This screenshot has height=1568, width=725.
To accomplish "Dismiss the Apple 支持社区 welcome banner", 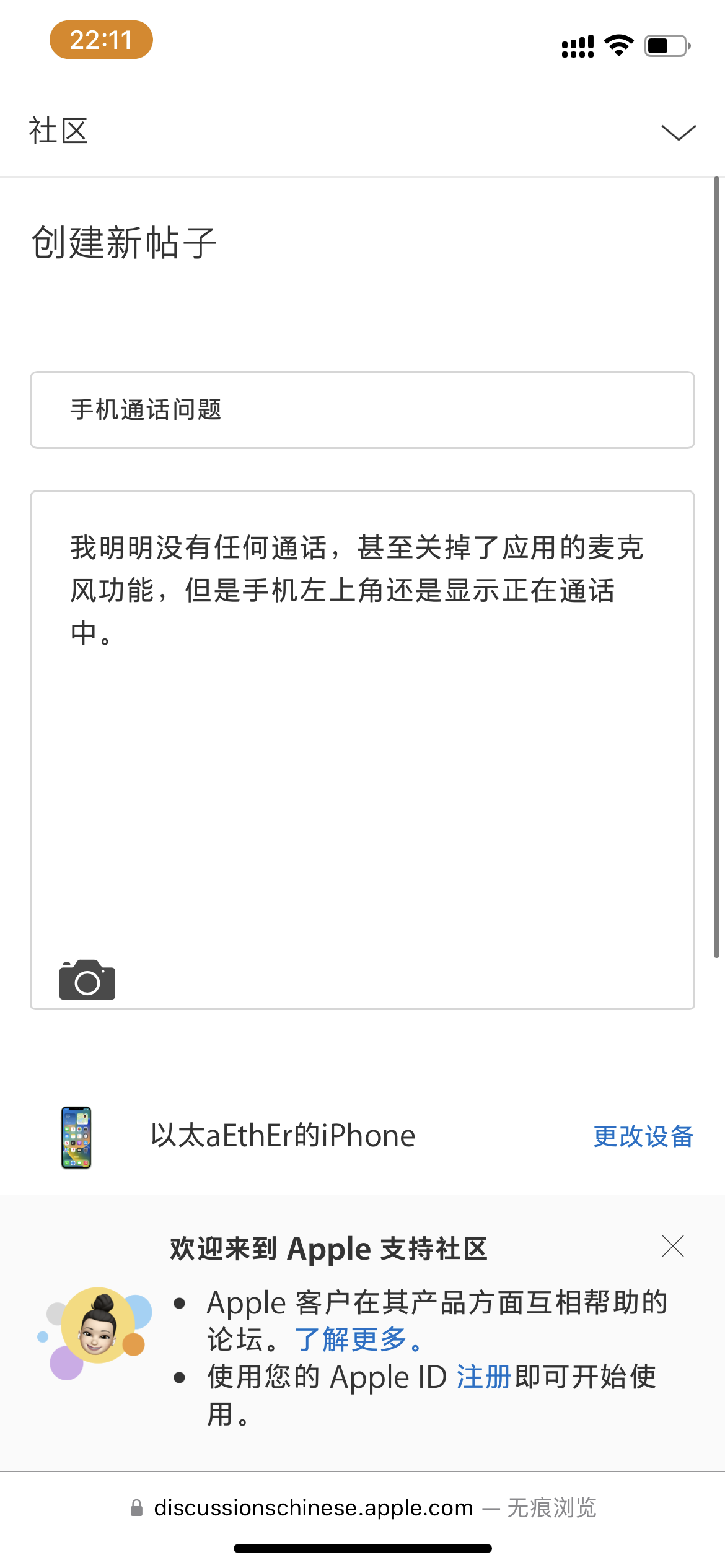I will point(672,1246).
